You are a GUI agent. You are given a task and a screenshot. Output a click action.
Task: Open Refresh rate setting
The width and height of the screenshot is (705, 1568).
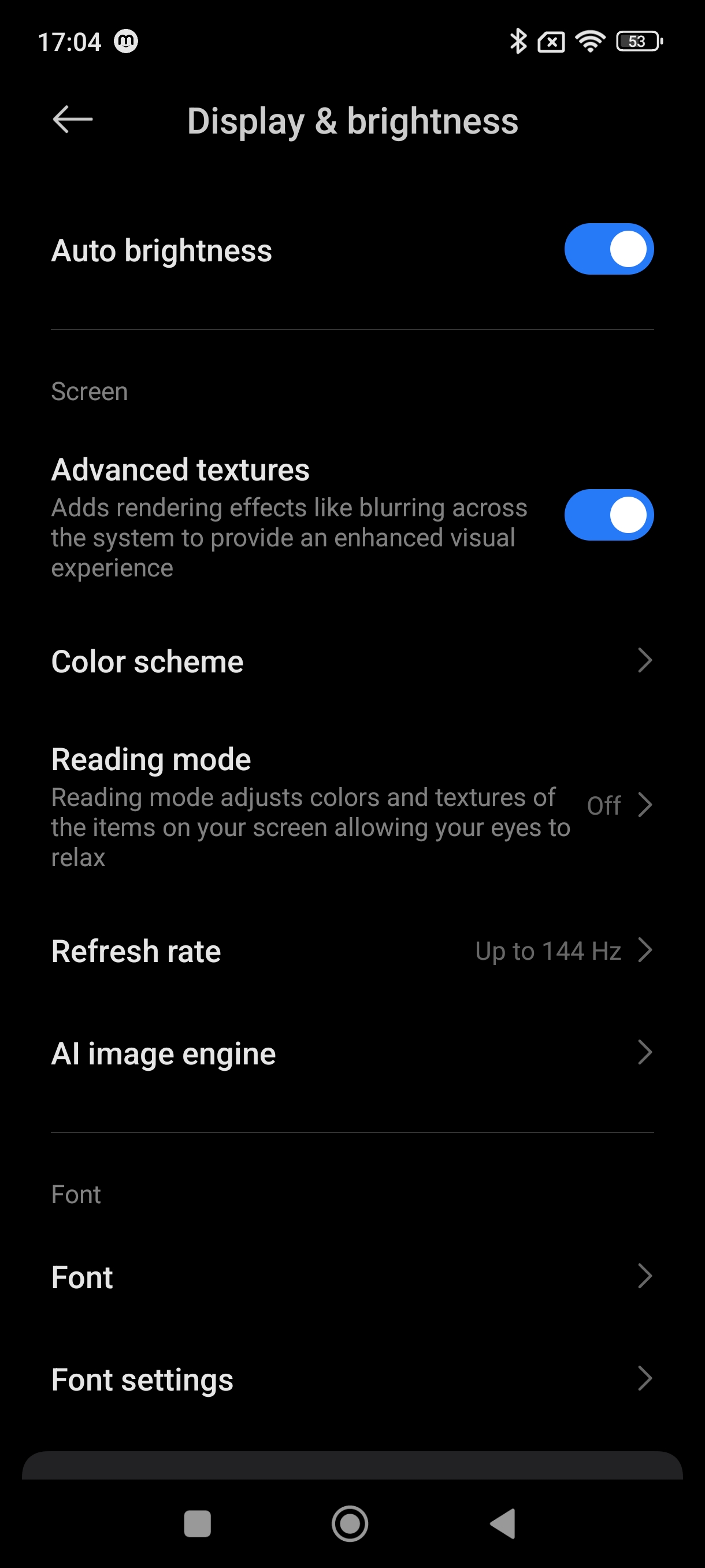(351, 951)
